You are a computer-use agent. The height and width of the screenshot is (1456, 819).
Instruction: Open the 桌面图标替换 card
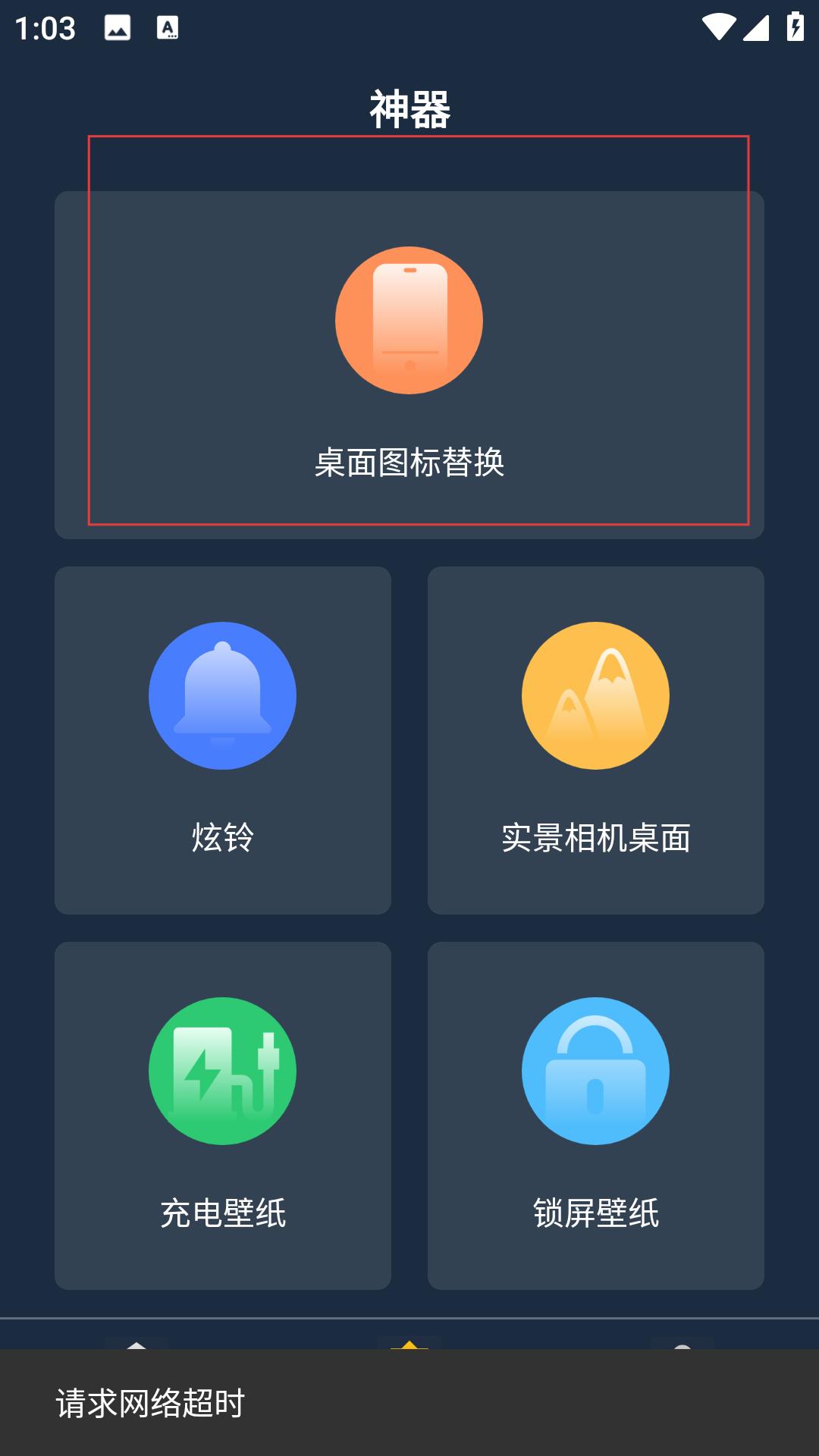(x=409, y=365)
